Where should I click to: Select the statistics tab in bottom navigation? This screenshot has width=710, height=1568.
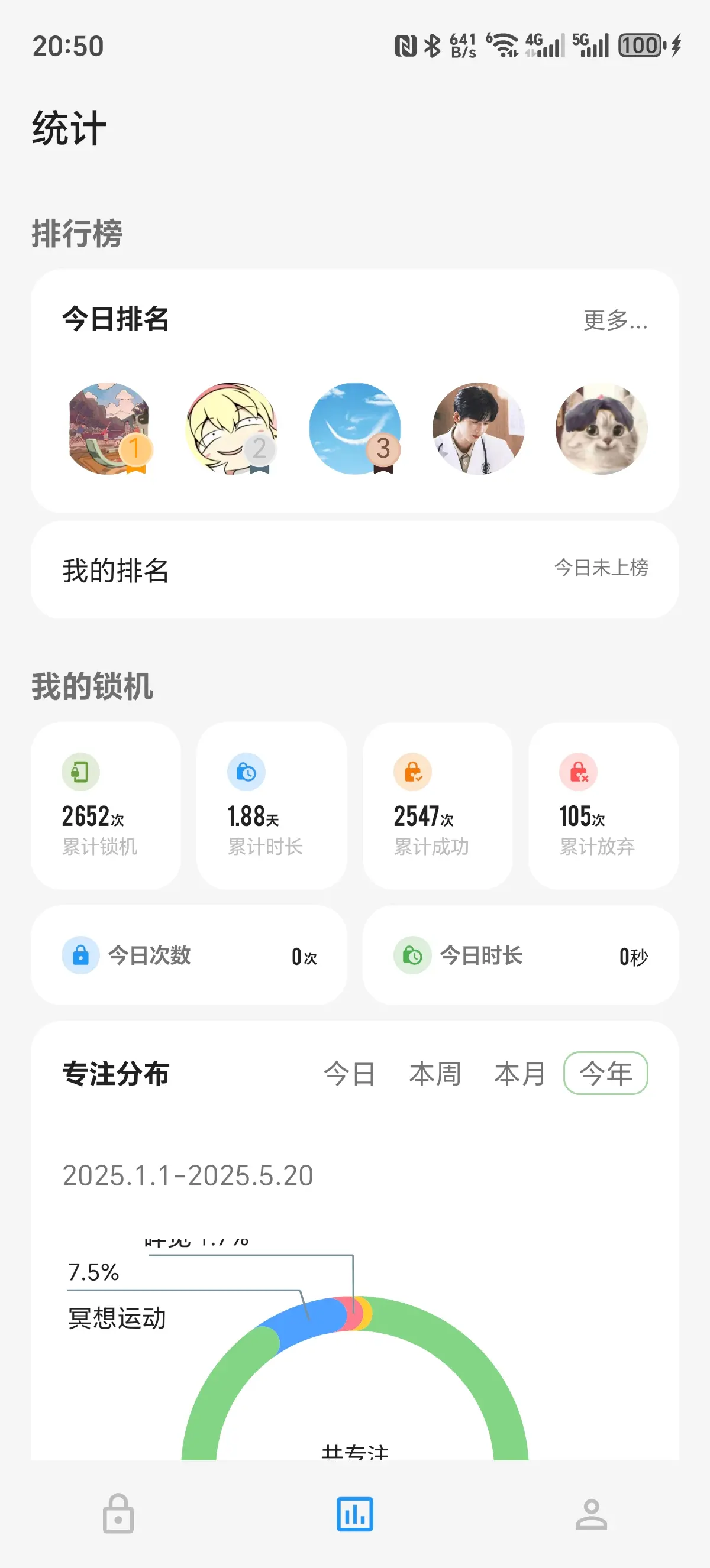coord(355,1513)
